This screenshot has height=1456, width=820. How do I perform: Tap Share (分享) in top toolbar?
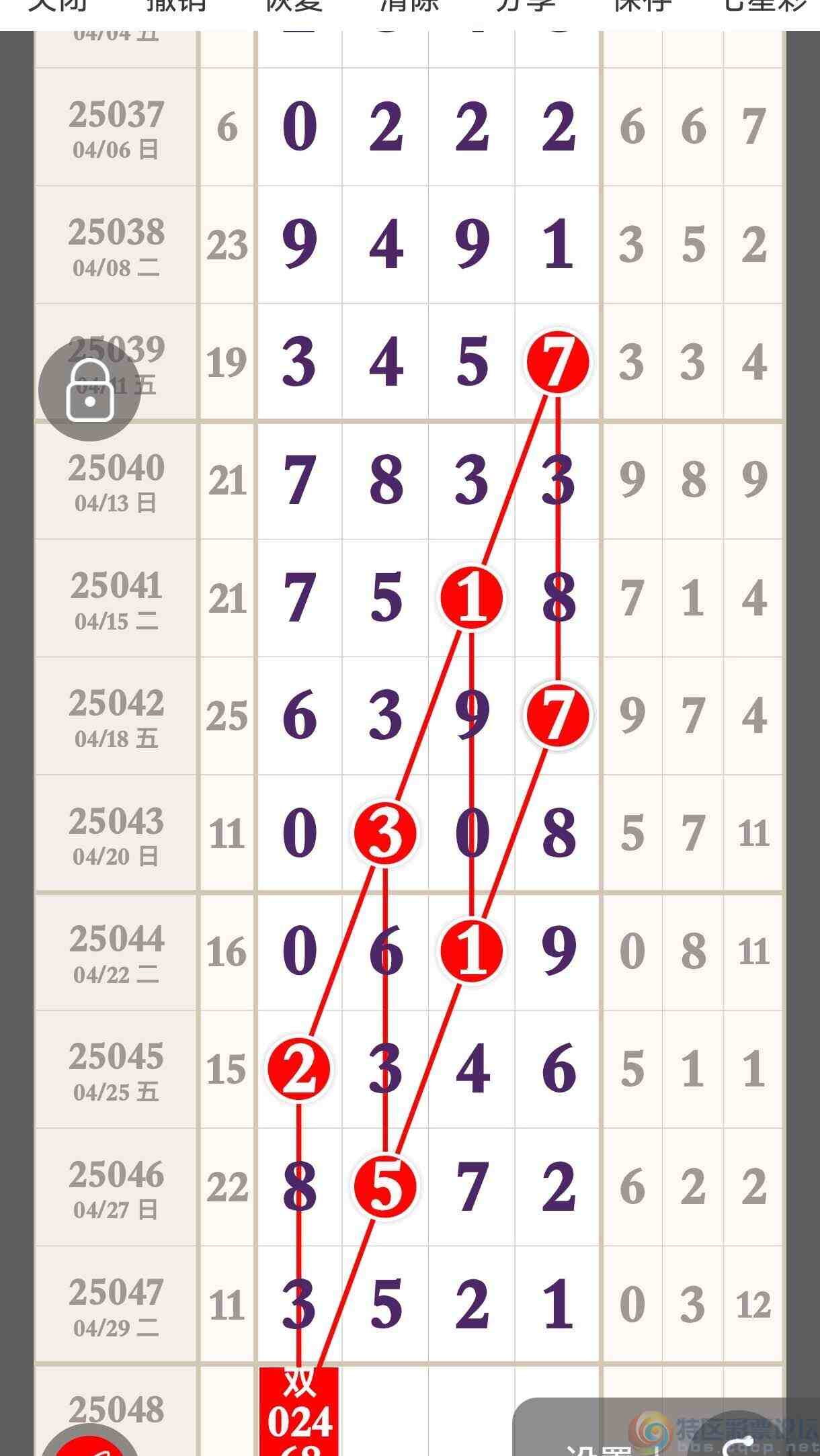point(526,7)
